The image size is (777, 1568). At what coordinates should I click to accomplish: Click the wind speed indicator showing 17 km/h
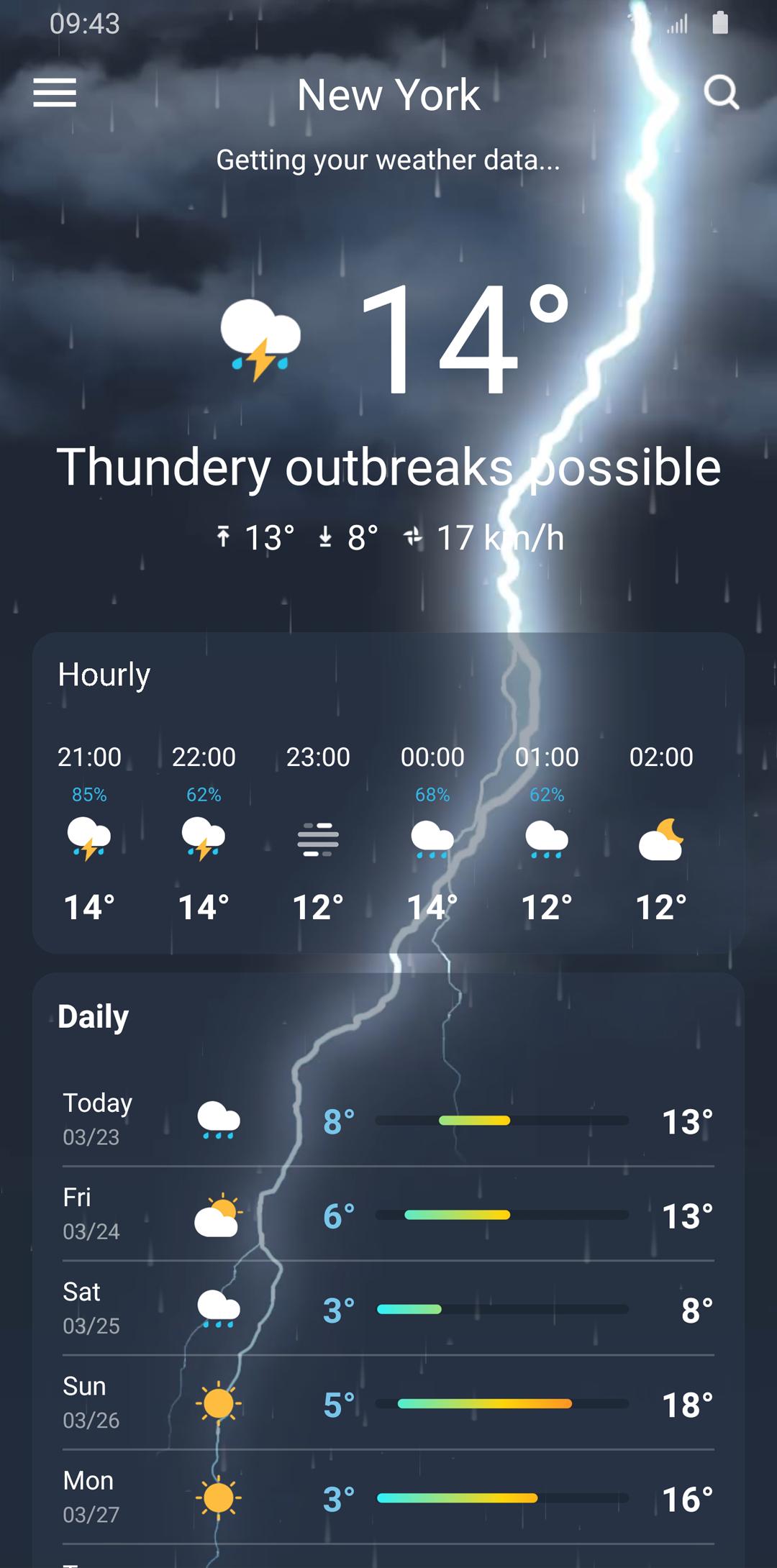tap(498, 537)
